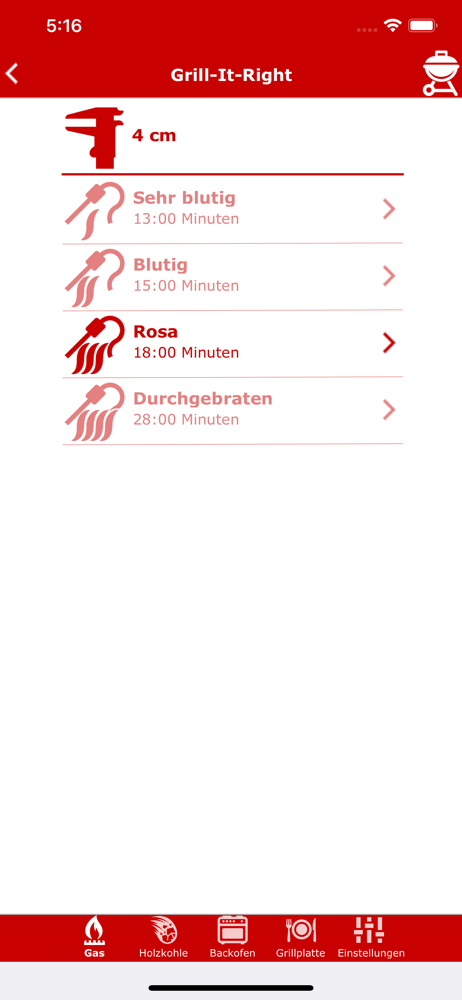462x1000 pixels.
Task: Open the Grillplatte tab
Action: pos(301,938)
